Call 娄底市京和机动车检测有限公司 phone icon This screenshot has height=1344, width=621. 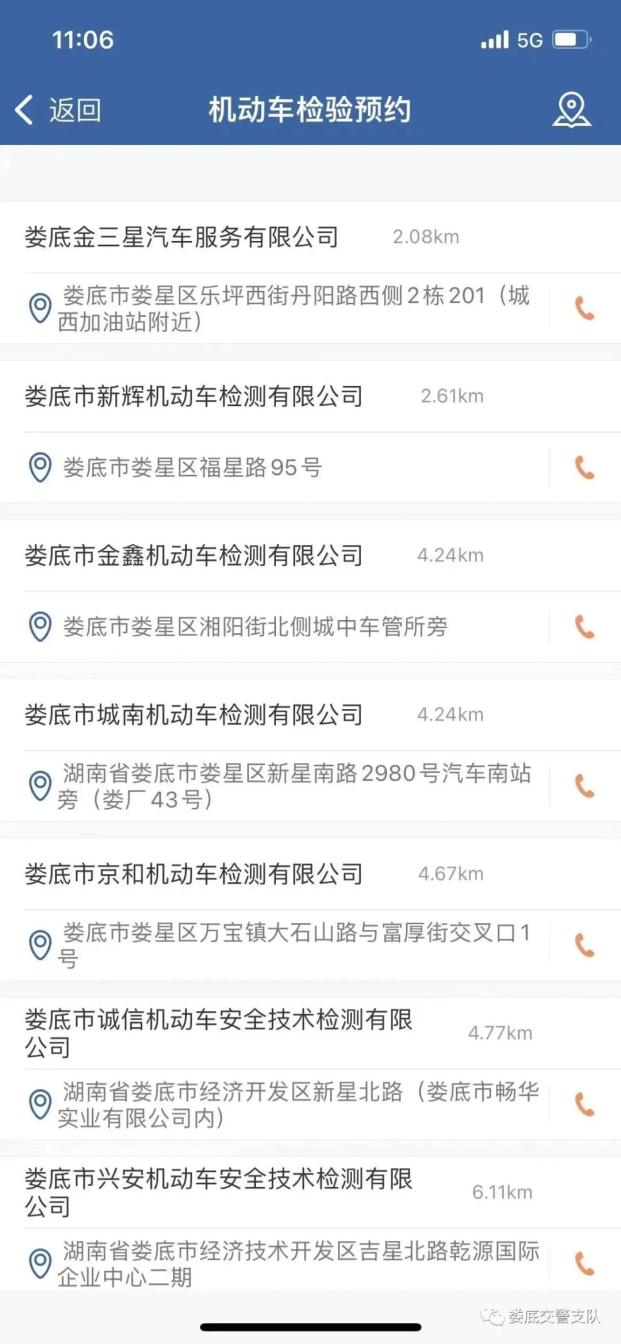coord(585,945)
